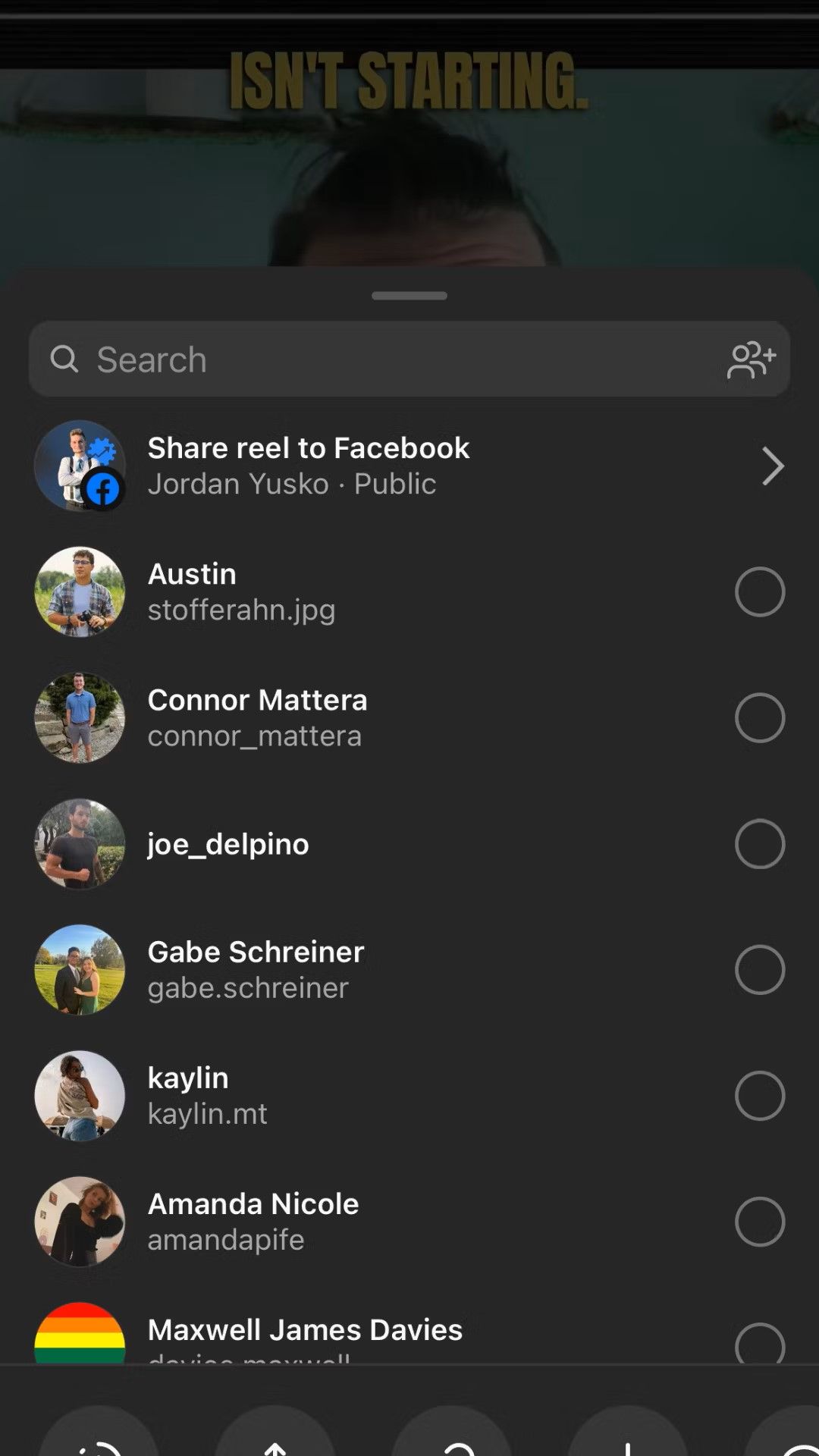819x1456 pixels.
Task: Pick kaylin.mt as recipient
Action: coord(759,1095)
